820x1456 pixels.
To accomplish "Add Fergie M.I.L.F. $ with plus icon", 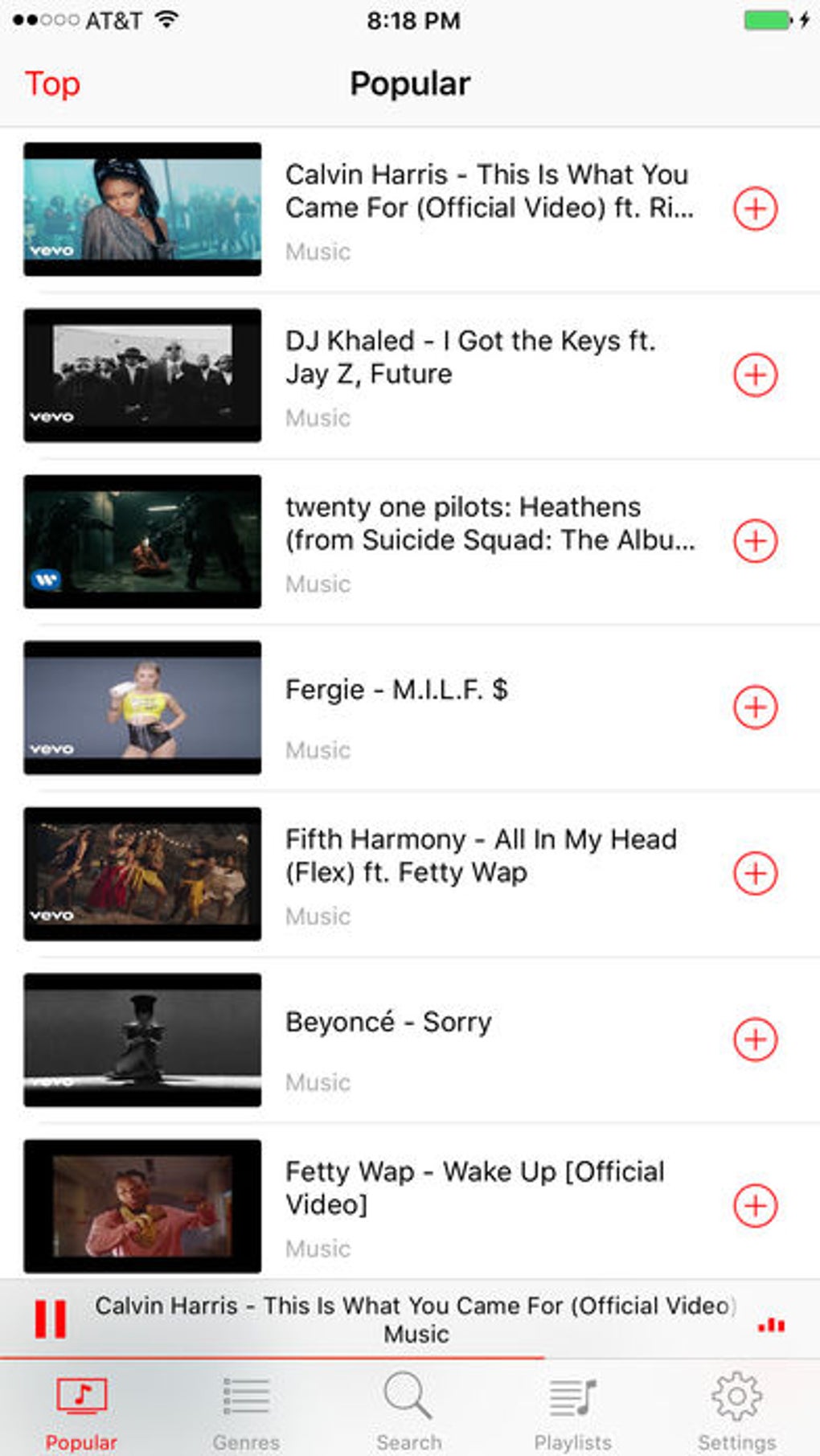I will click(755, 707).
